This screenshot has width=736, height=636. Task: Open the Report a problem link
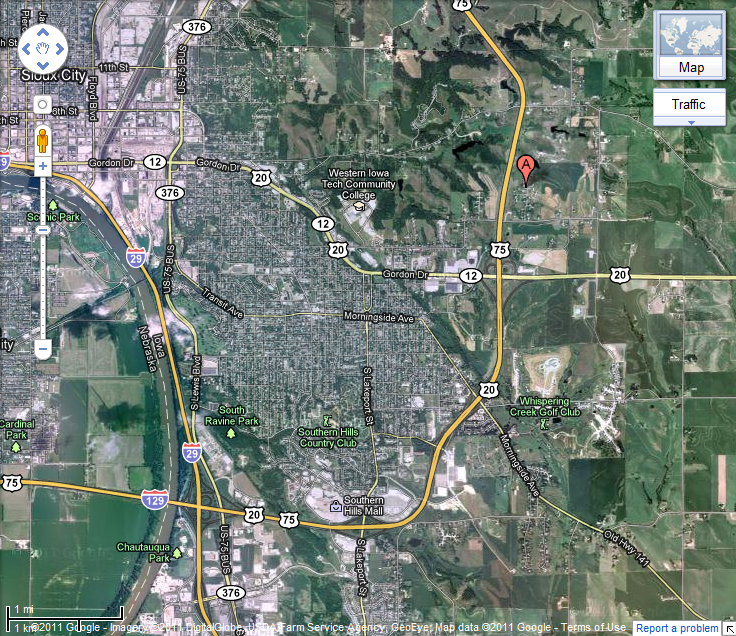click(x=677, y=628)
